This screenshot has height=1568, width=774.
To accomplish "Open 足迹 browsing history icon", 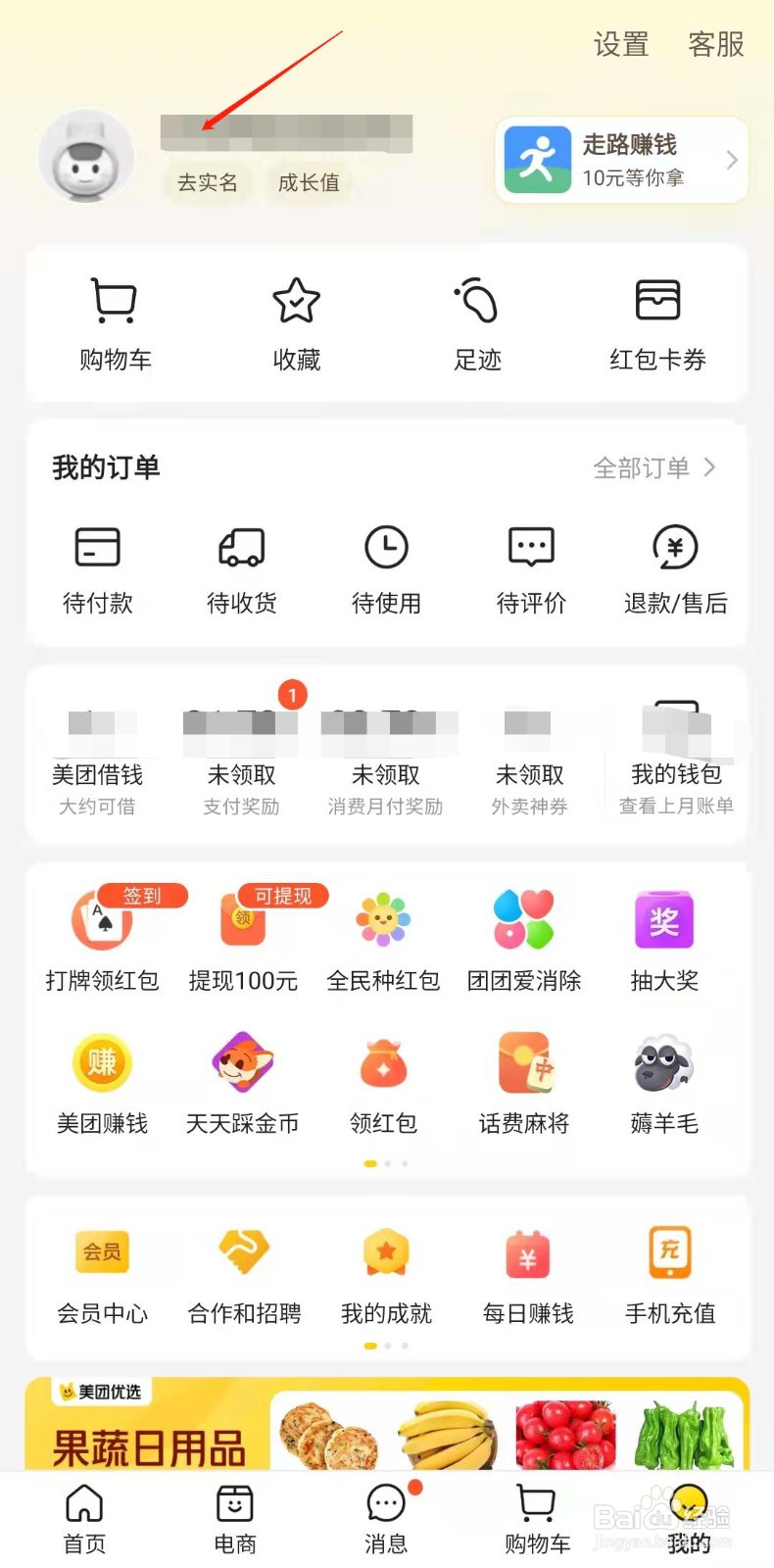I will [x=477, y=318].
